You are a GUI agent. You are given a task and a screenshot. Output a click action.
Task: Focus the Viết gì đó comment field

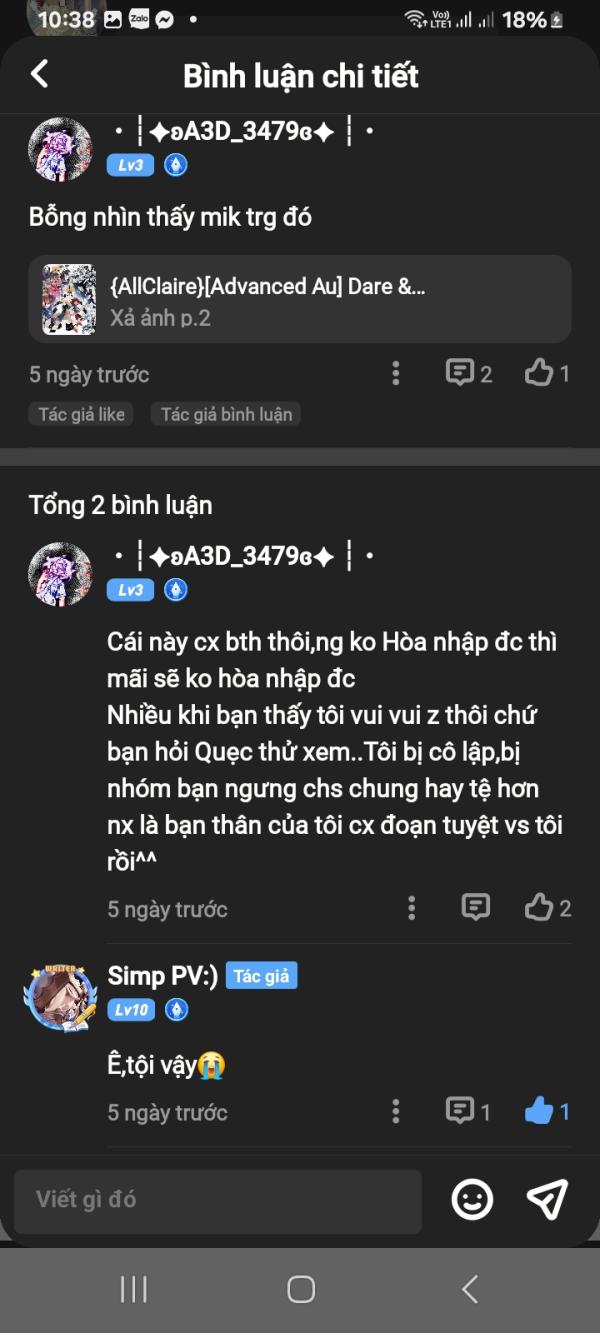tap(218, 1199)
